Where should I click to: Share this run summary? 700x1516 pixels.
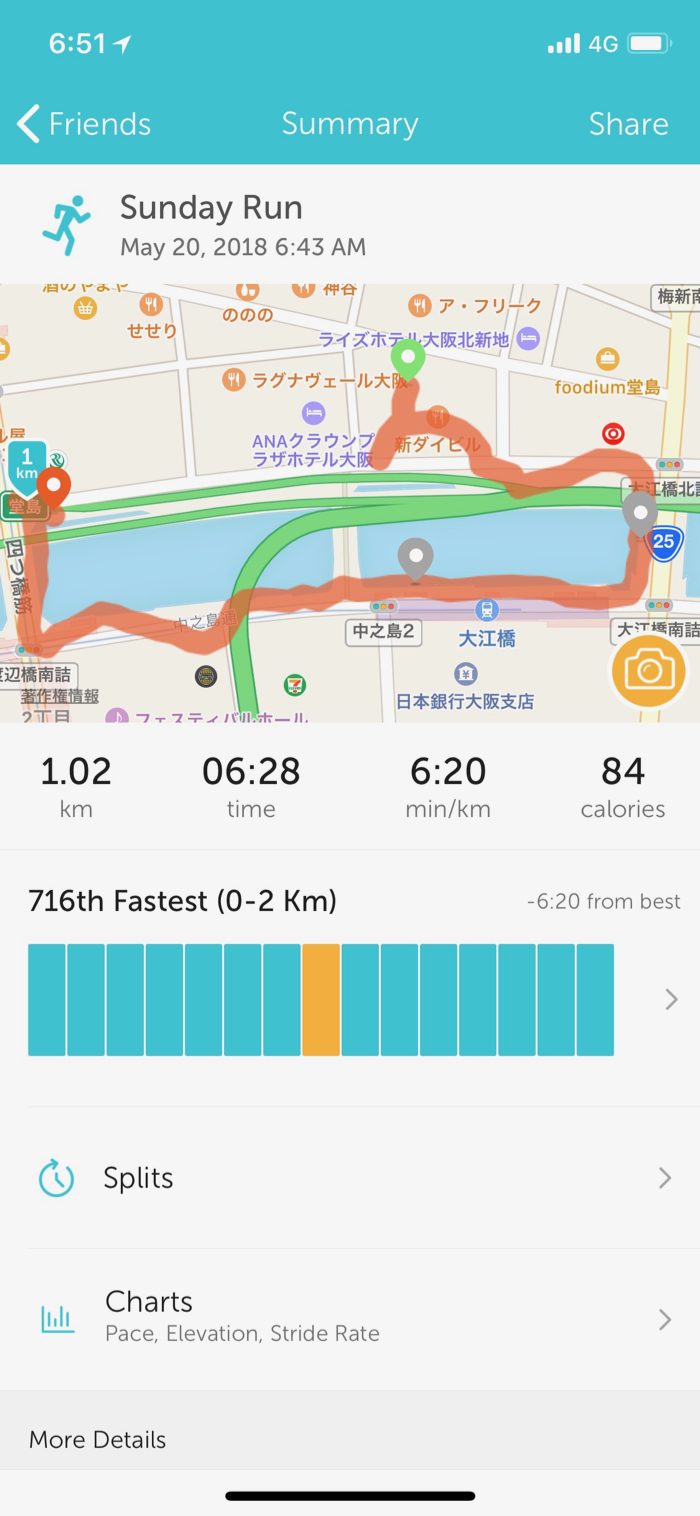[x=628, y=124]
